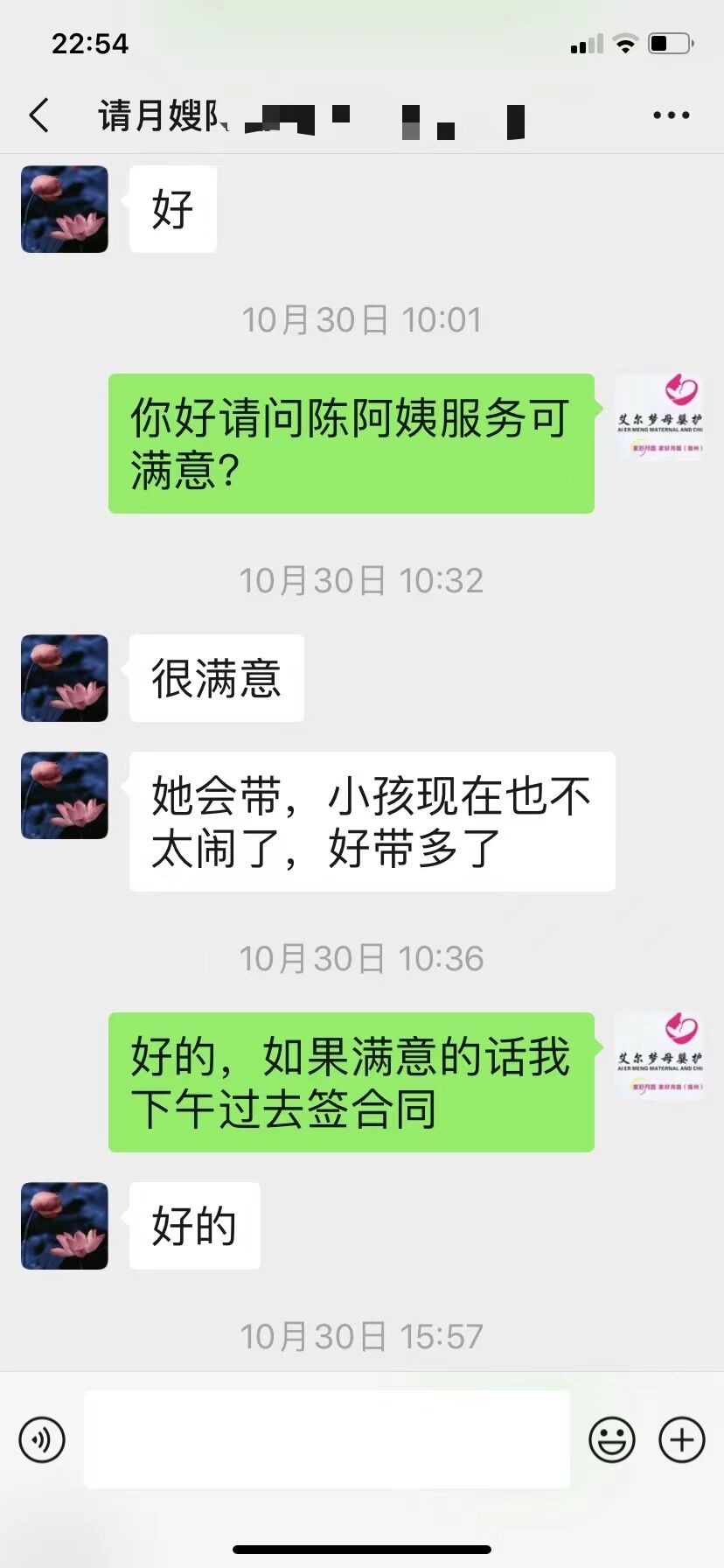The image size is (724, 1568).
Task: Tap the message text field
Action: point(326,1439)
